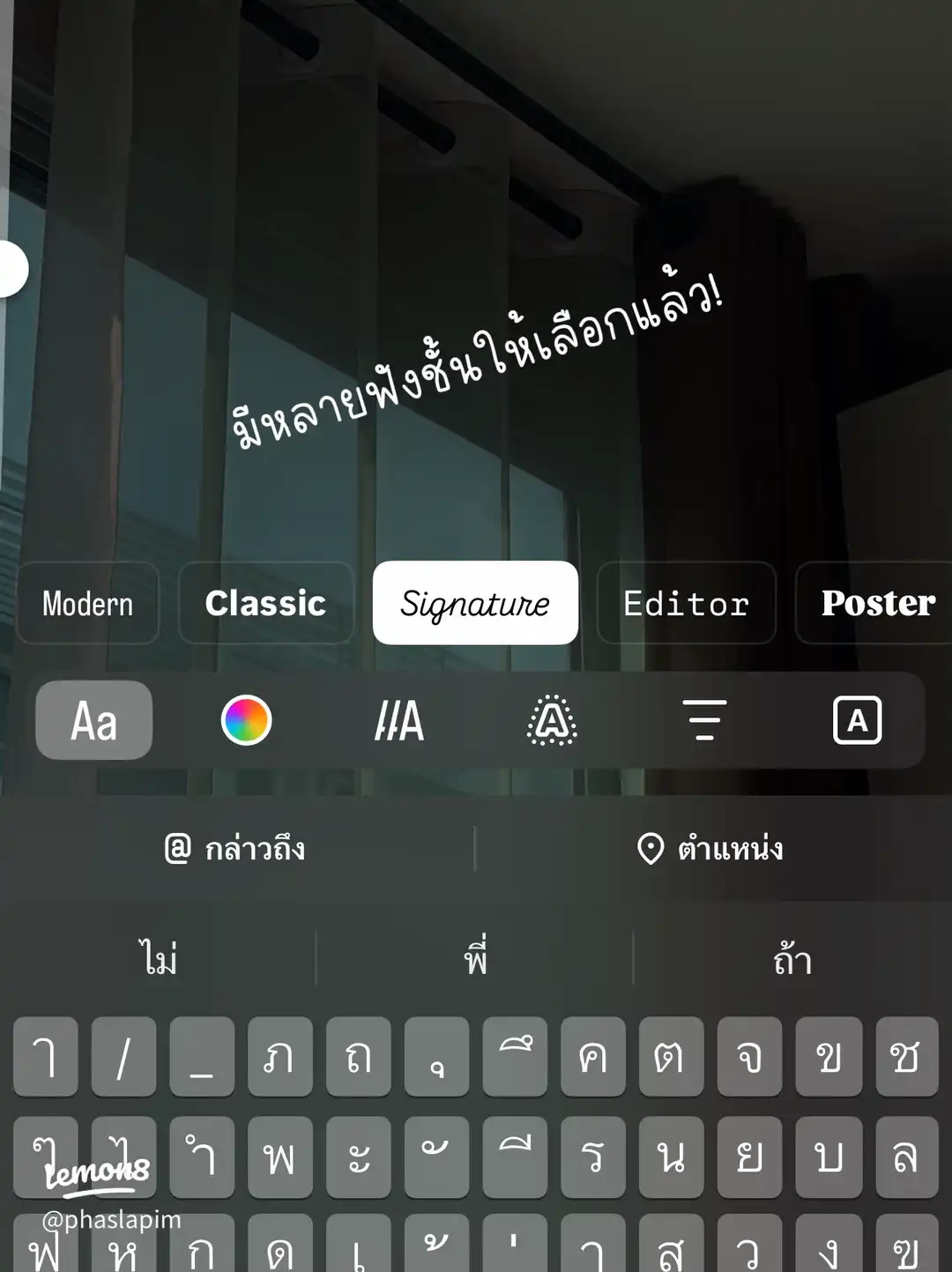The image size is (952, 1272).
Task: Type the ค key on the keyboard
Action: (592, 1056)
